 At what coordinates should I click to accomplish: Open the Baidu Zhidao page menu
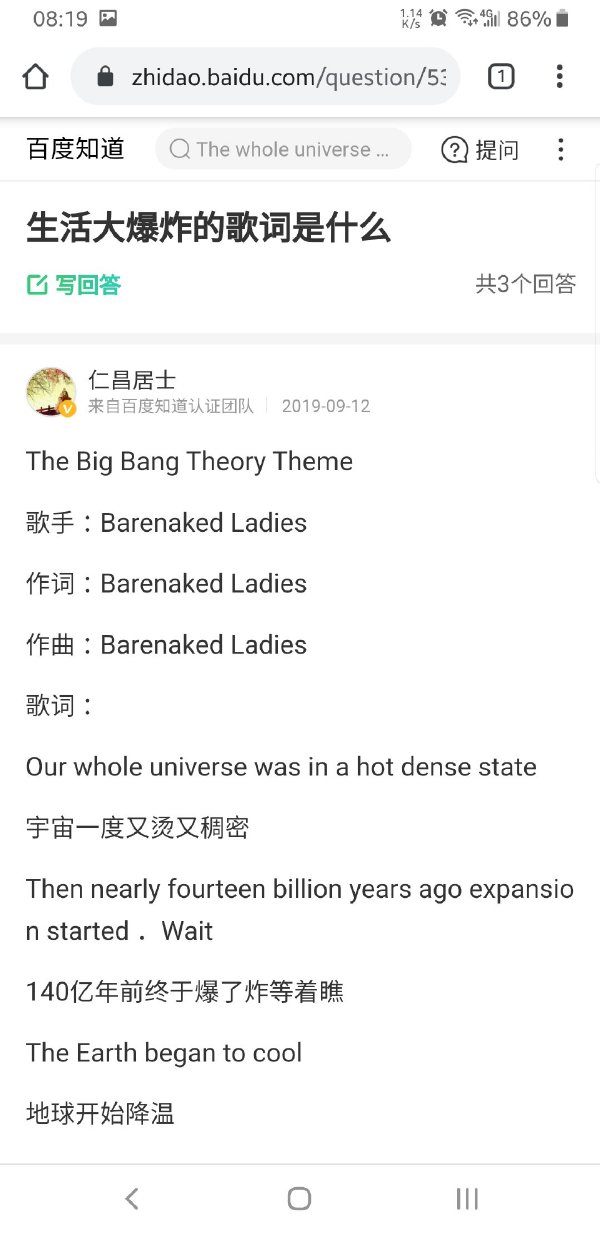561,150
